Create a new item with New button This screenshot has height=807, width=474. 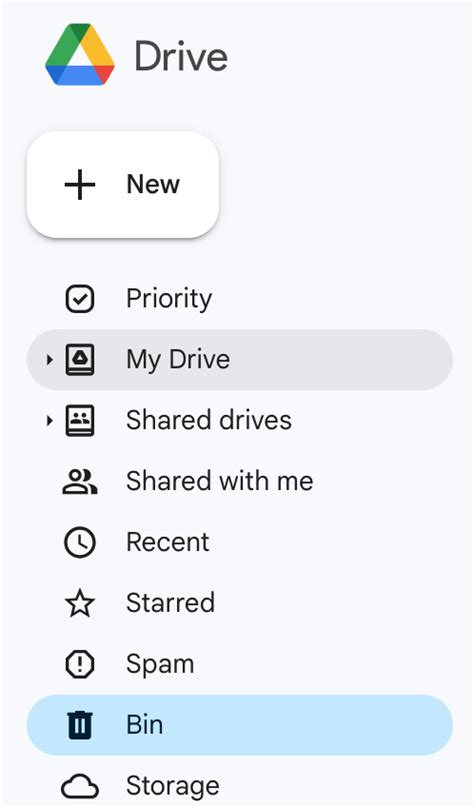[122, 184]
